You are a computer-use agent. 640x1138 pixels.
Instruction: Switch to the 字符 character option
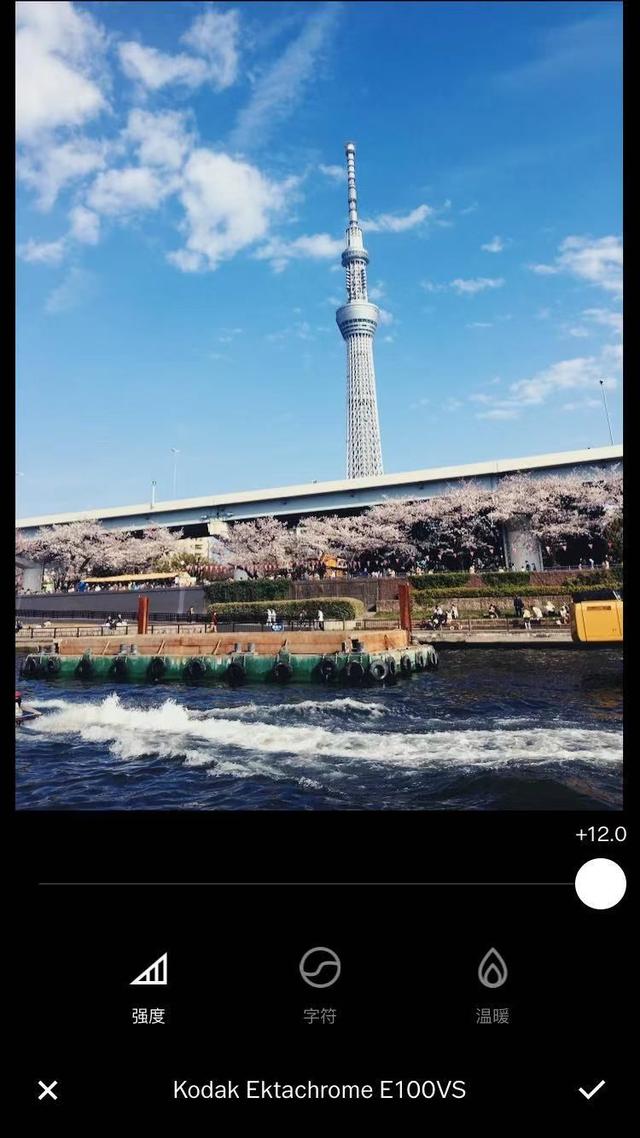320,986
